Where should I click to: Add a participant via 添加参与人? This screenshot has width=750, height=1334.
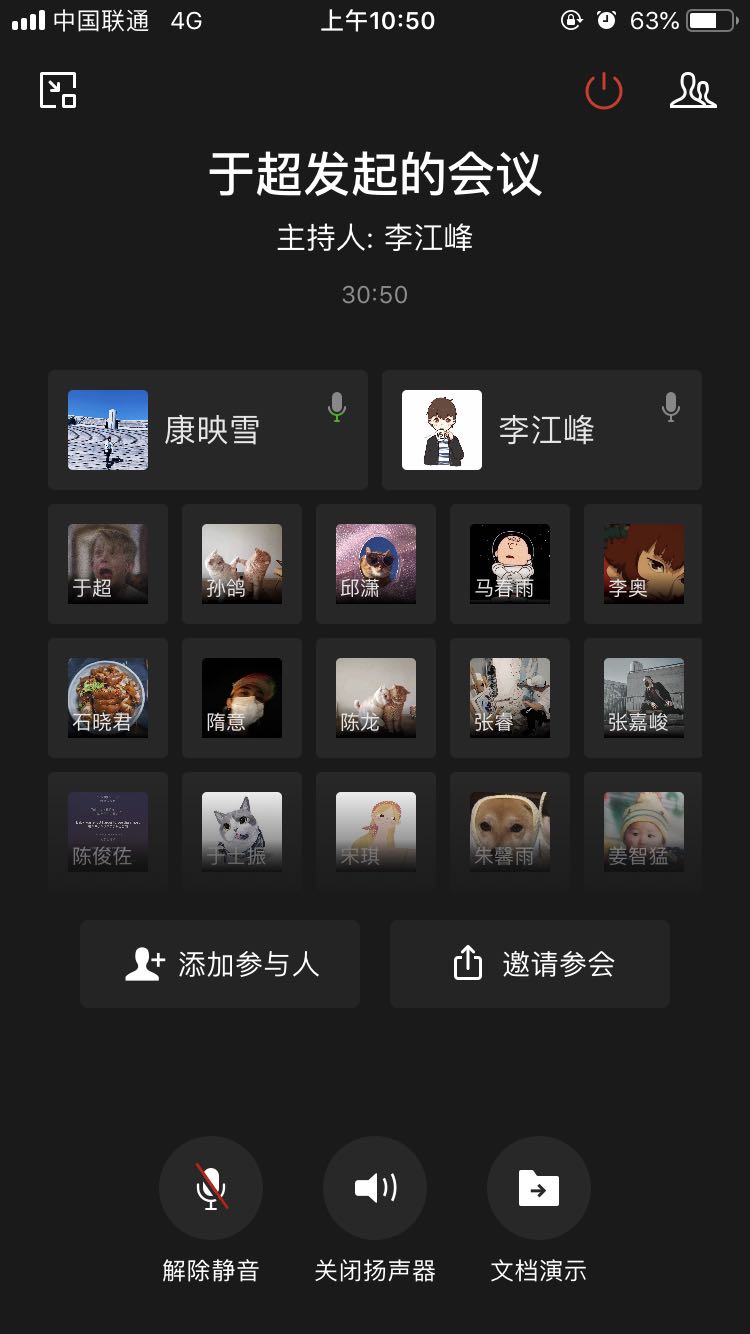tap(220, 964)
